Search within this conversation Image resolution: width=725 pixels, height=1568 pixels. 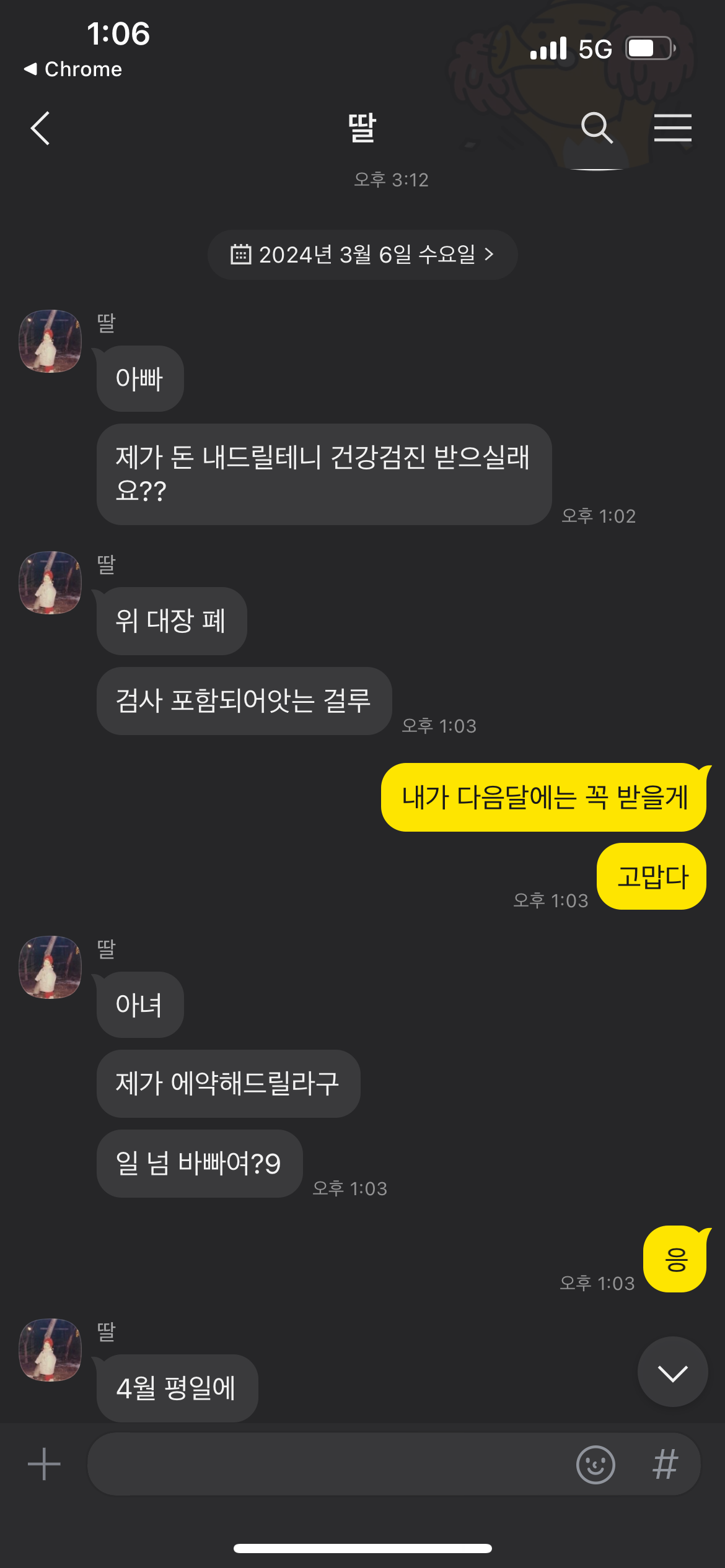(x=597, y=128)
